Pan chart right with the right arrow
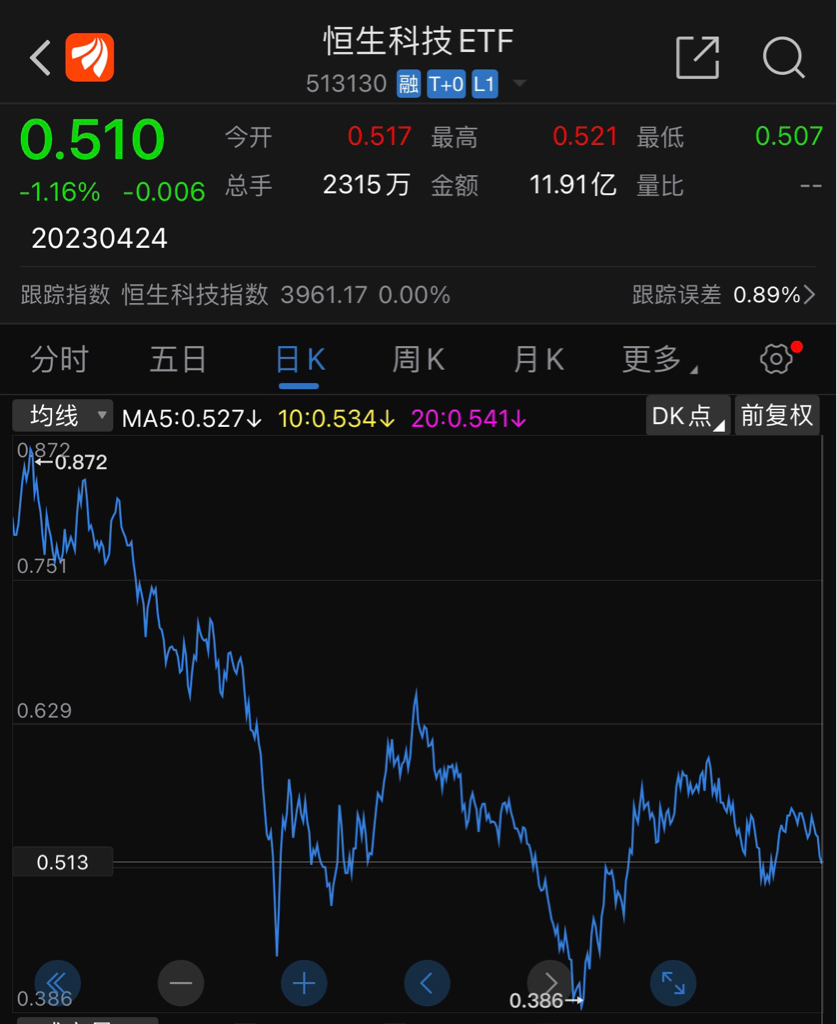Viewport: 837px width, 1024px height. click(x=549, y=983)
